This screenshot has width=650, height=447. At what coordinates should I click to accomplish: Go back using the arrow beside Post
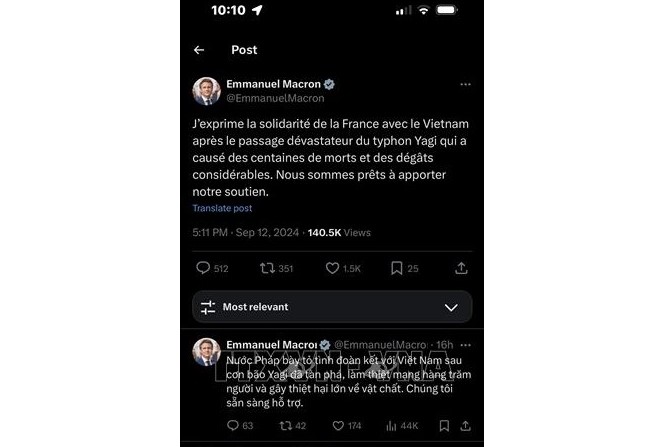click(199, 50)
